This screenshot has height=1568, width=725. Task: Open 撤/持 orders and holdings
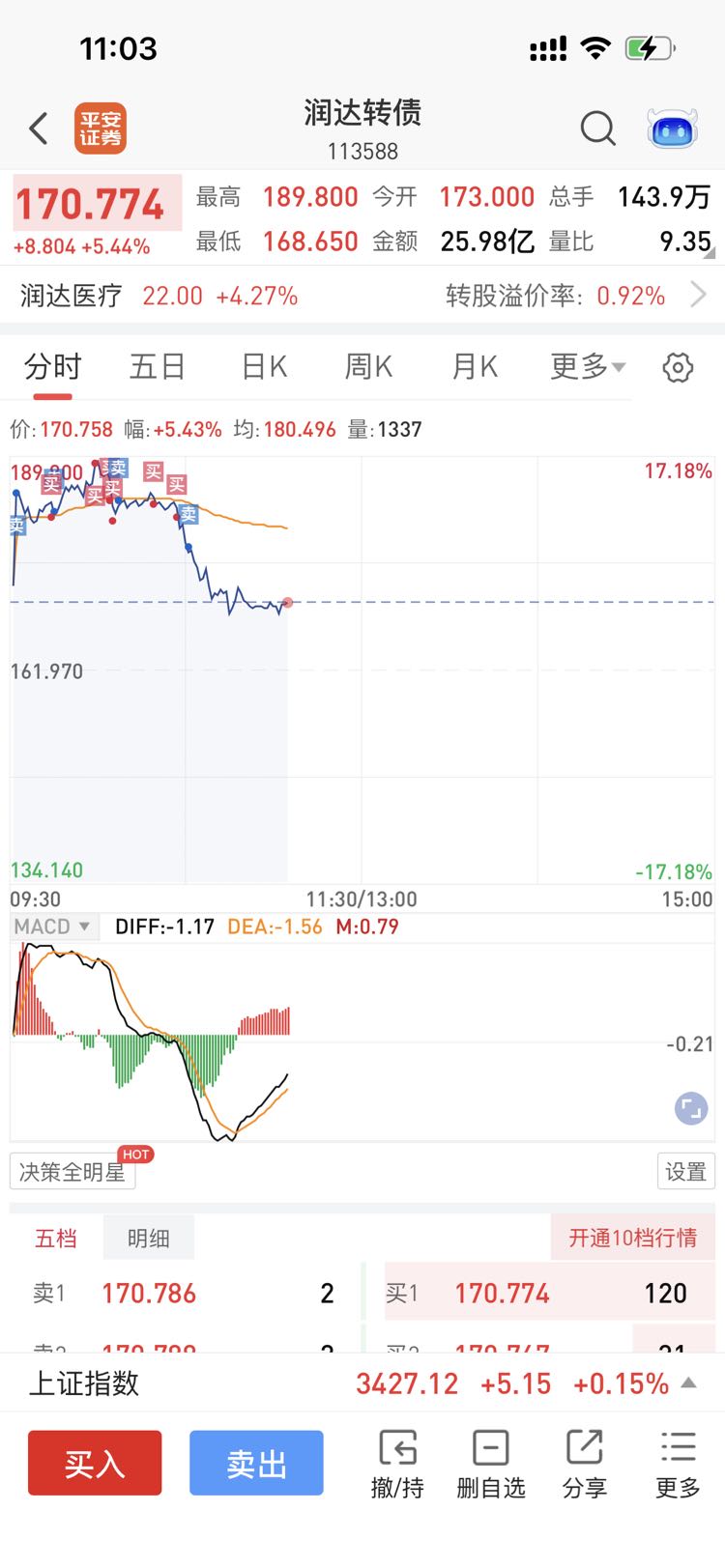[x=397, y=1464]
